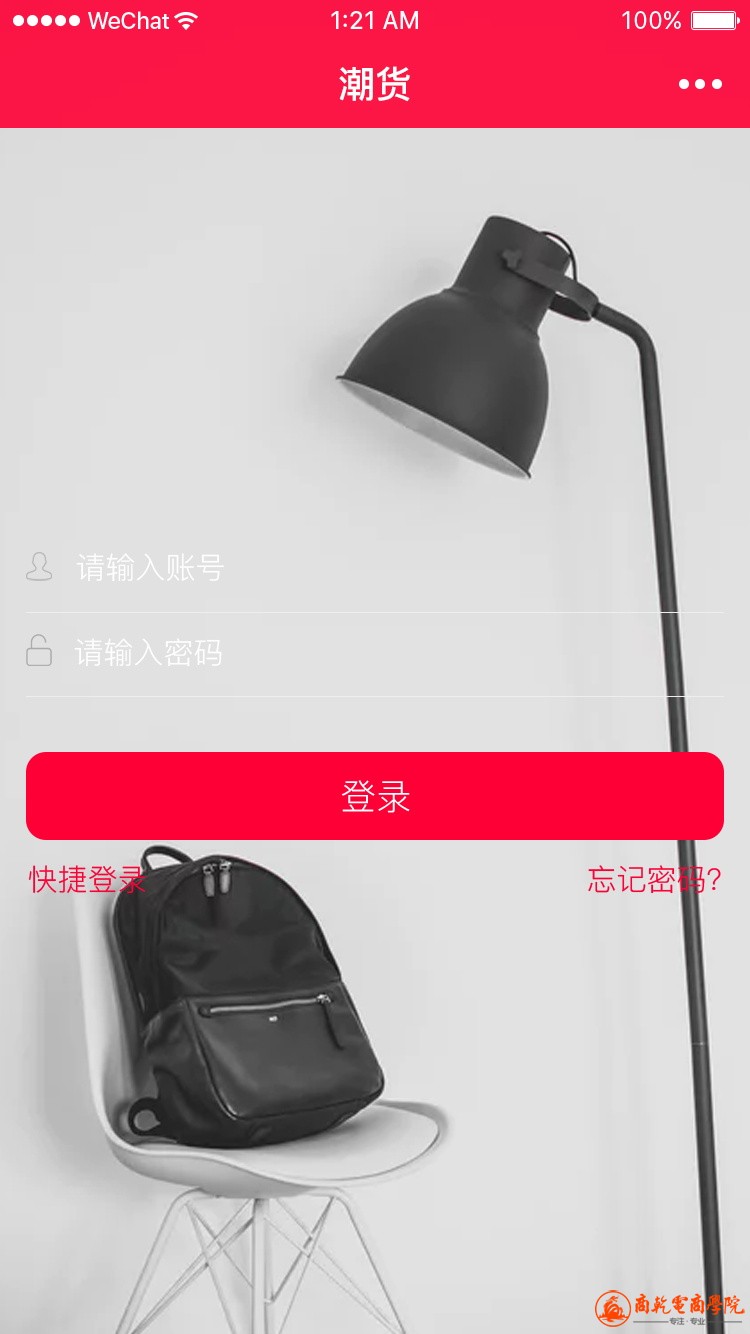Open 快捷登录 quick login
Viewport: 750px width, 1334px height.
88,880
